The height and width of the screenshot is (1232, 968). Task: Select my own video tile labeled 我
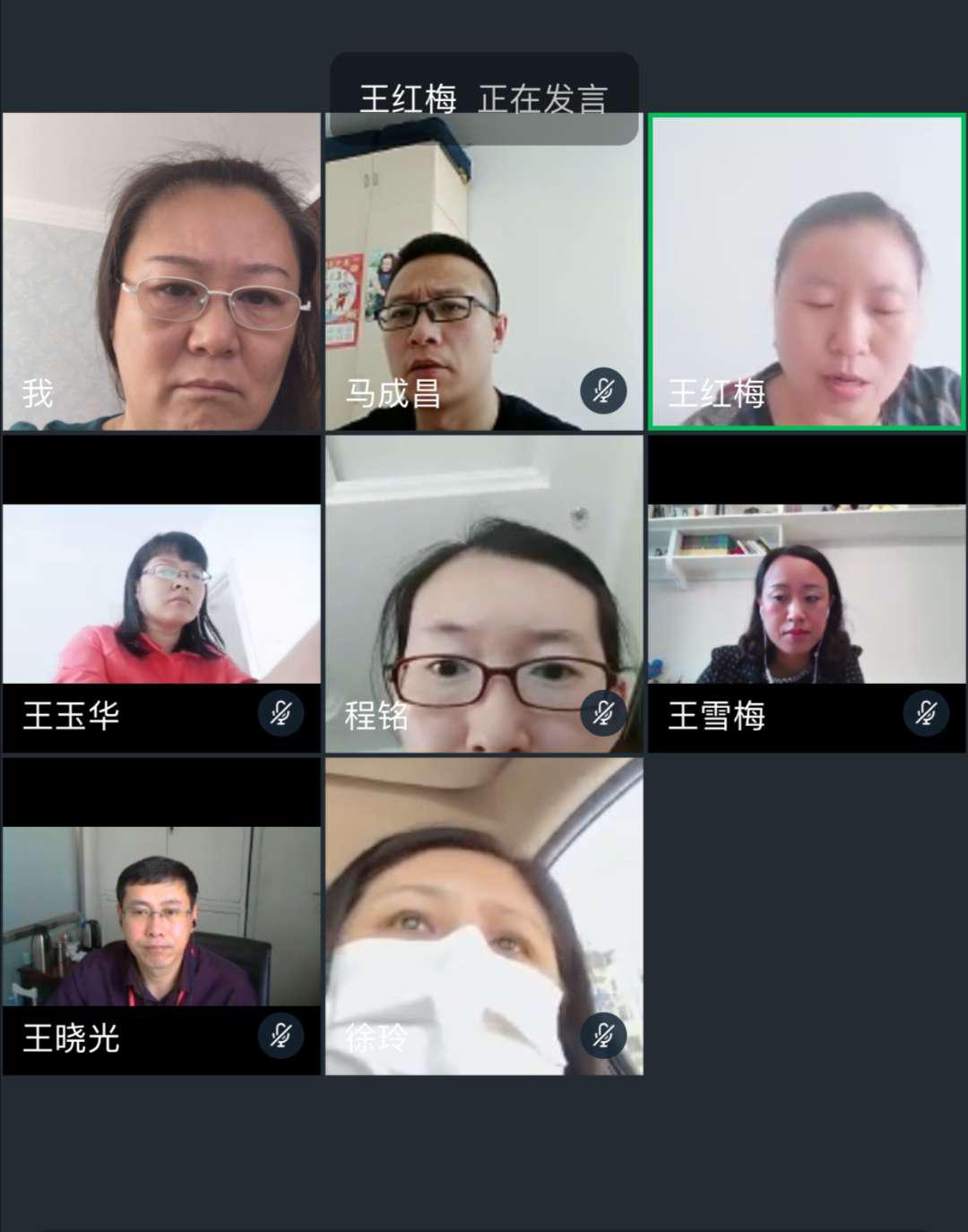tap(161, 271)
